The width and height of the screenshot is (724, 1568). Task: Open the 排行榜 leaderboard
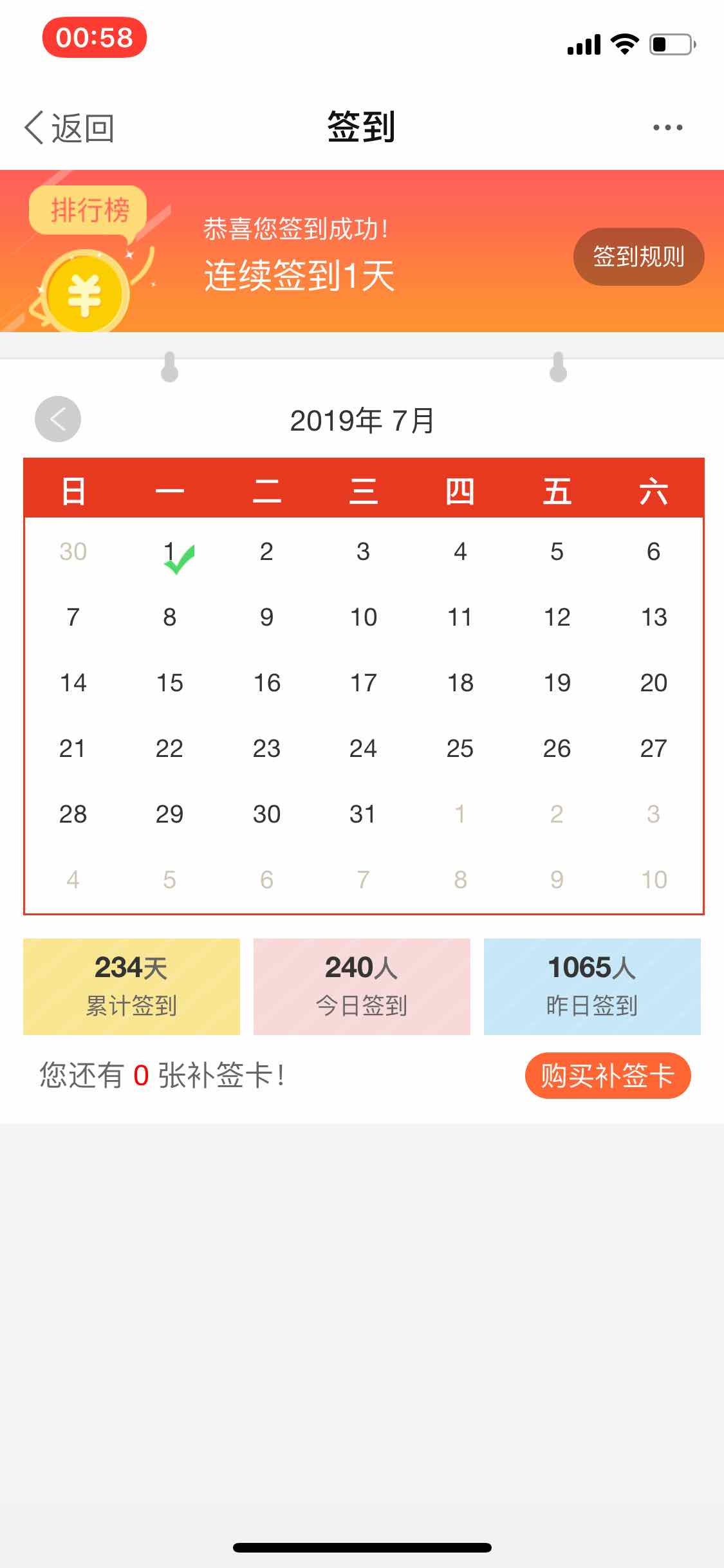(x=89, y=210)
